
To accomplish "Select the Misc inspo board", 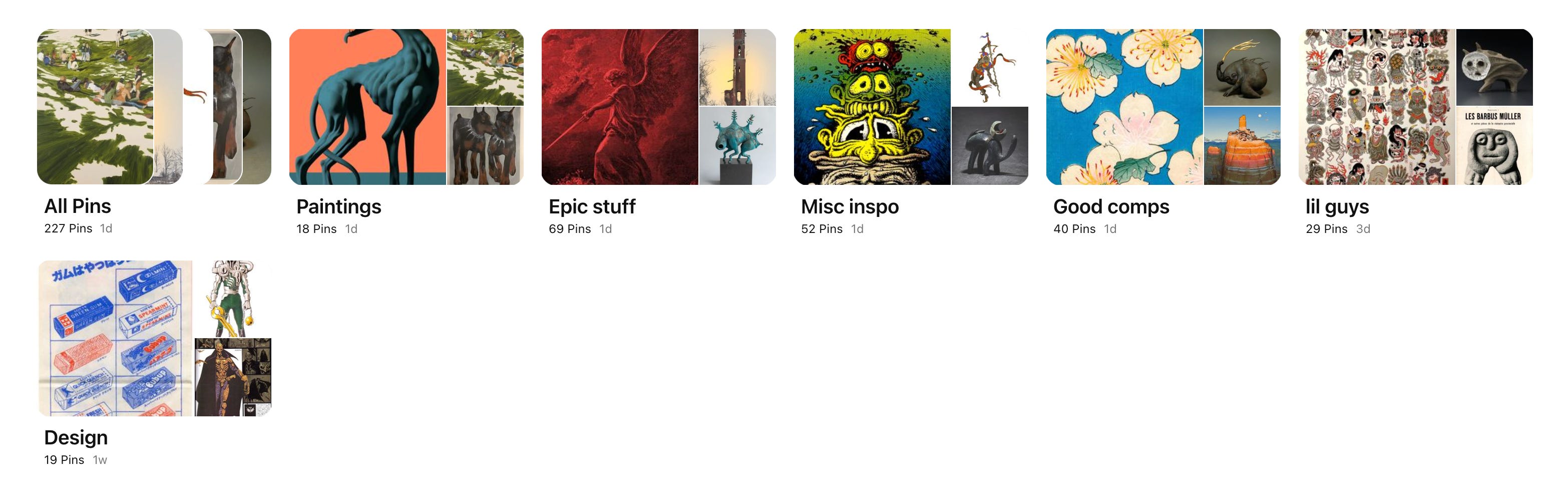I will click(x=911, y=107).
